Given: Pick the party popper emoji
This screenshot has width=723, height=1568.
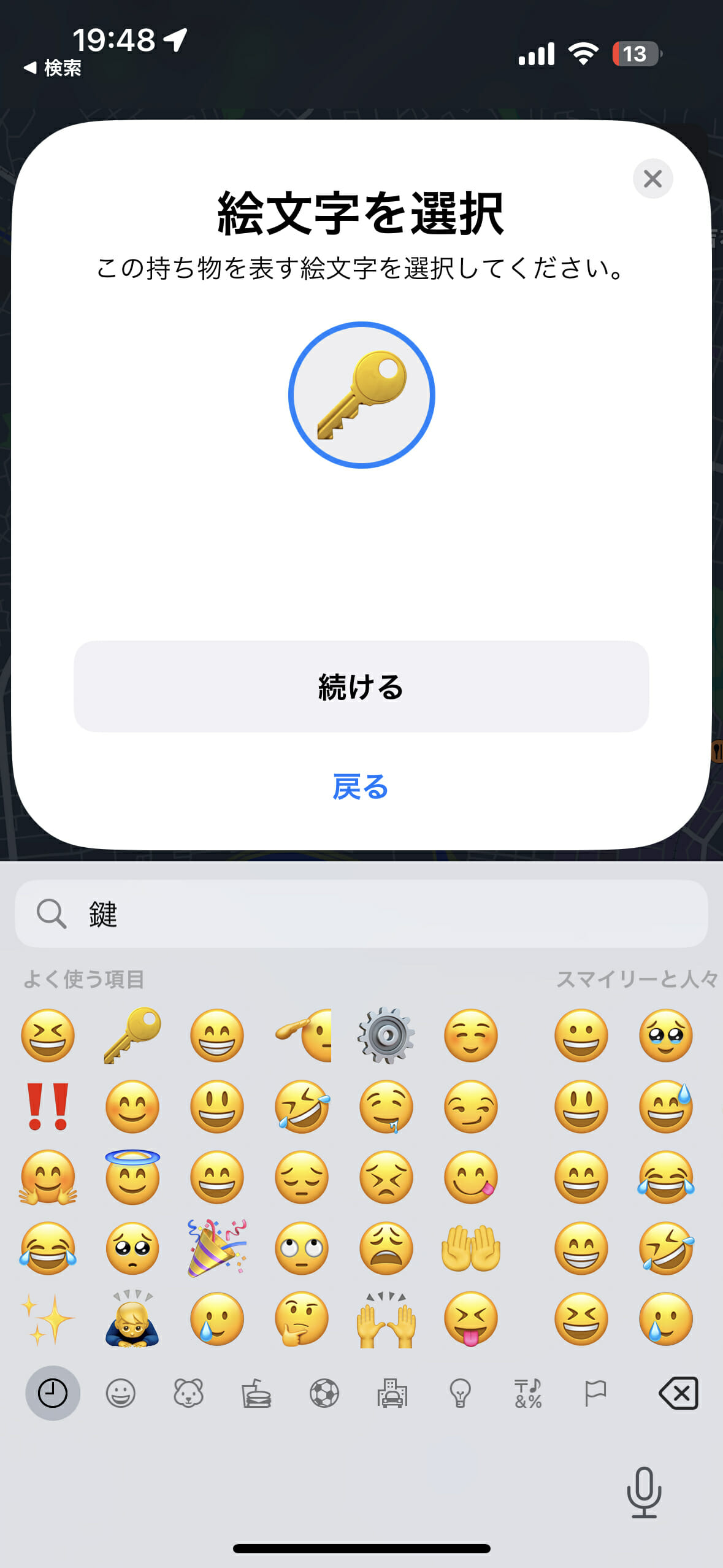Looking at the screenshot, I should click(x=217, y=1247).
